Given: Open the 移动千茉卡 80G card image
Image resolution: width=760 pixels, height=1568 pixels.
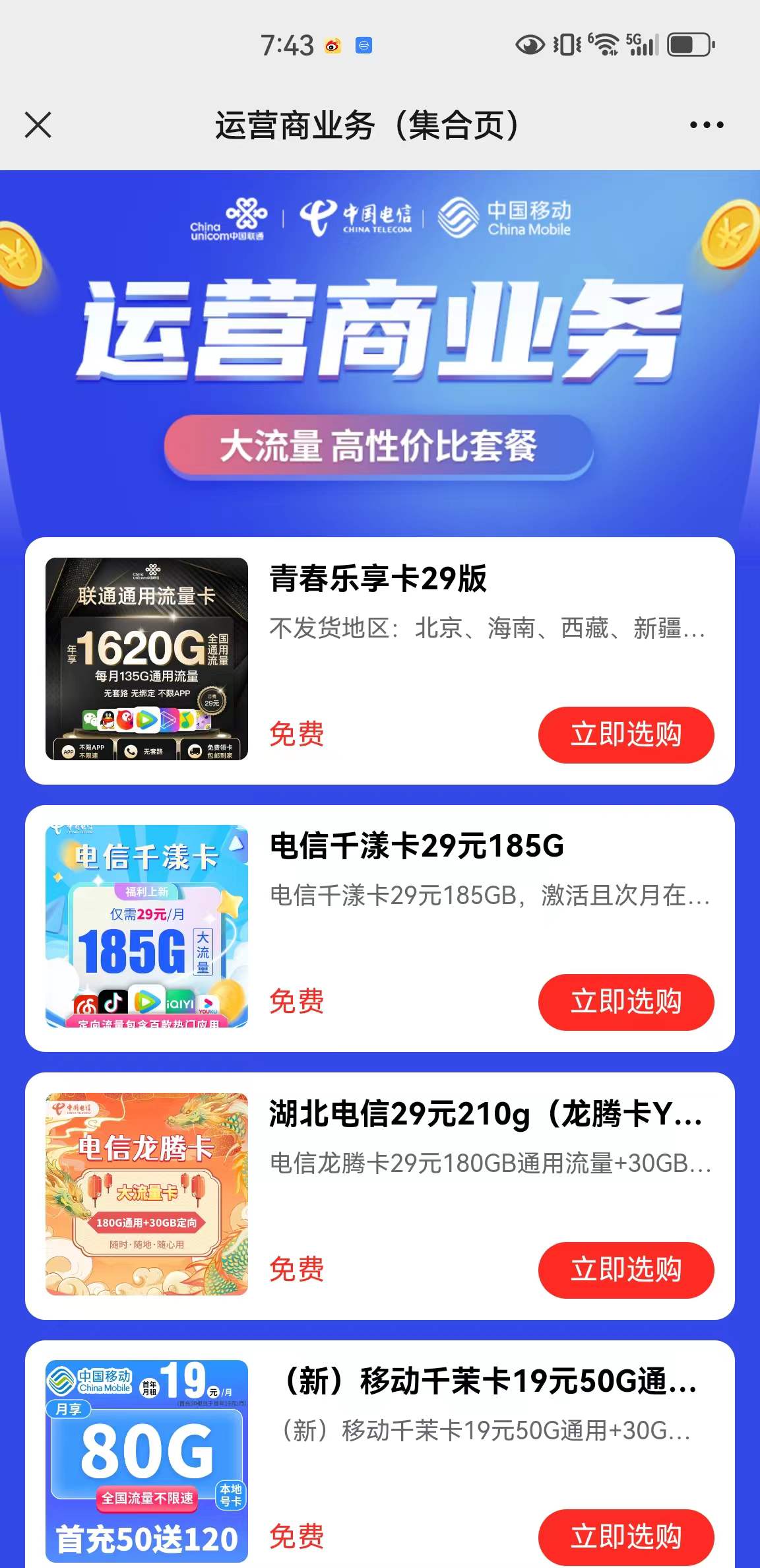Looking at the screenshot, I should tap(146, 1461).
